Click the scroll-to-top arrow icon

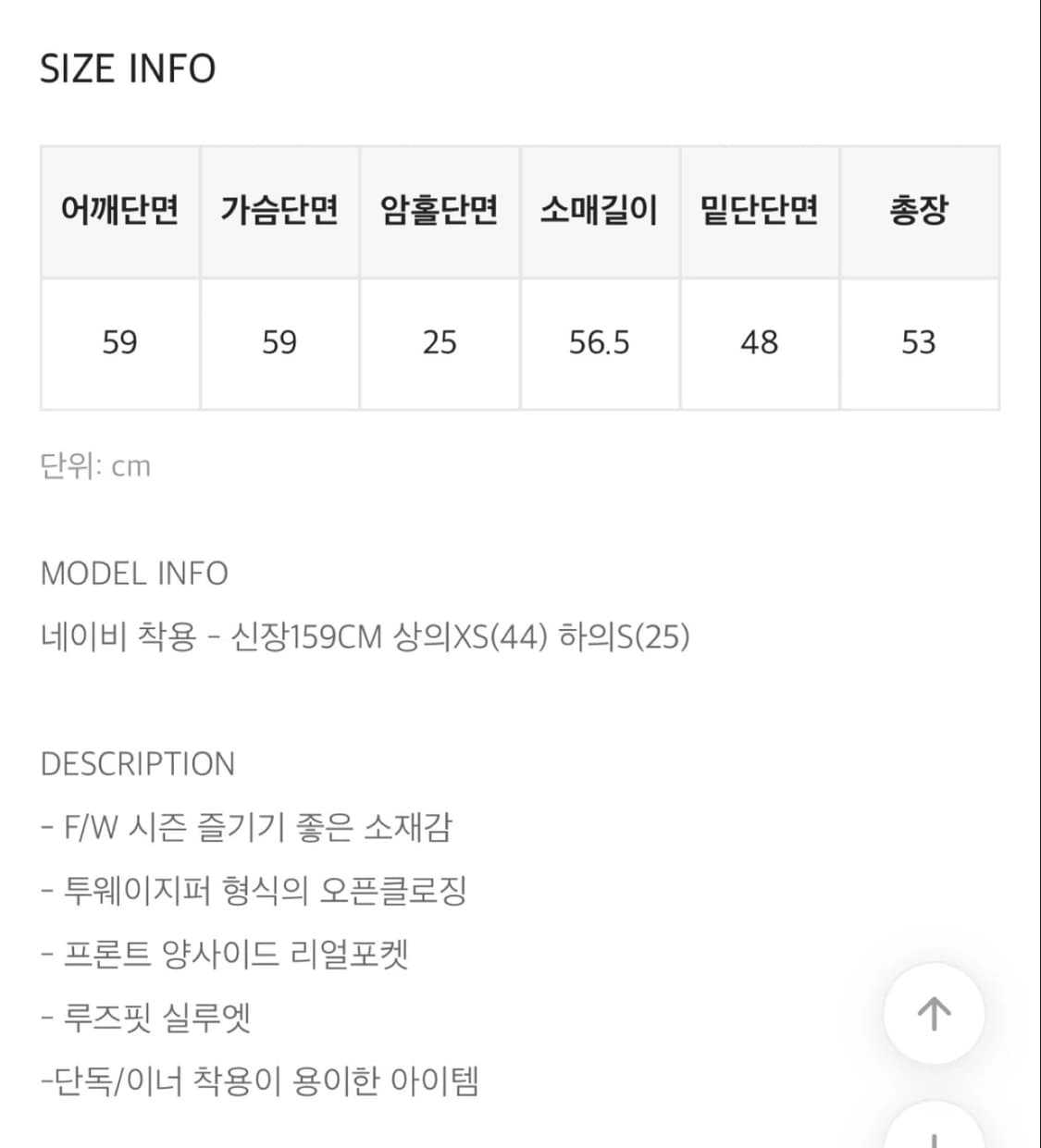point(933,1013)
